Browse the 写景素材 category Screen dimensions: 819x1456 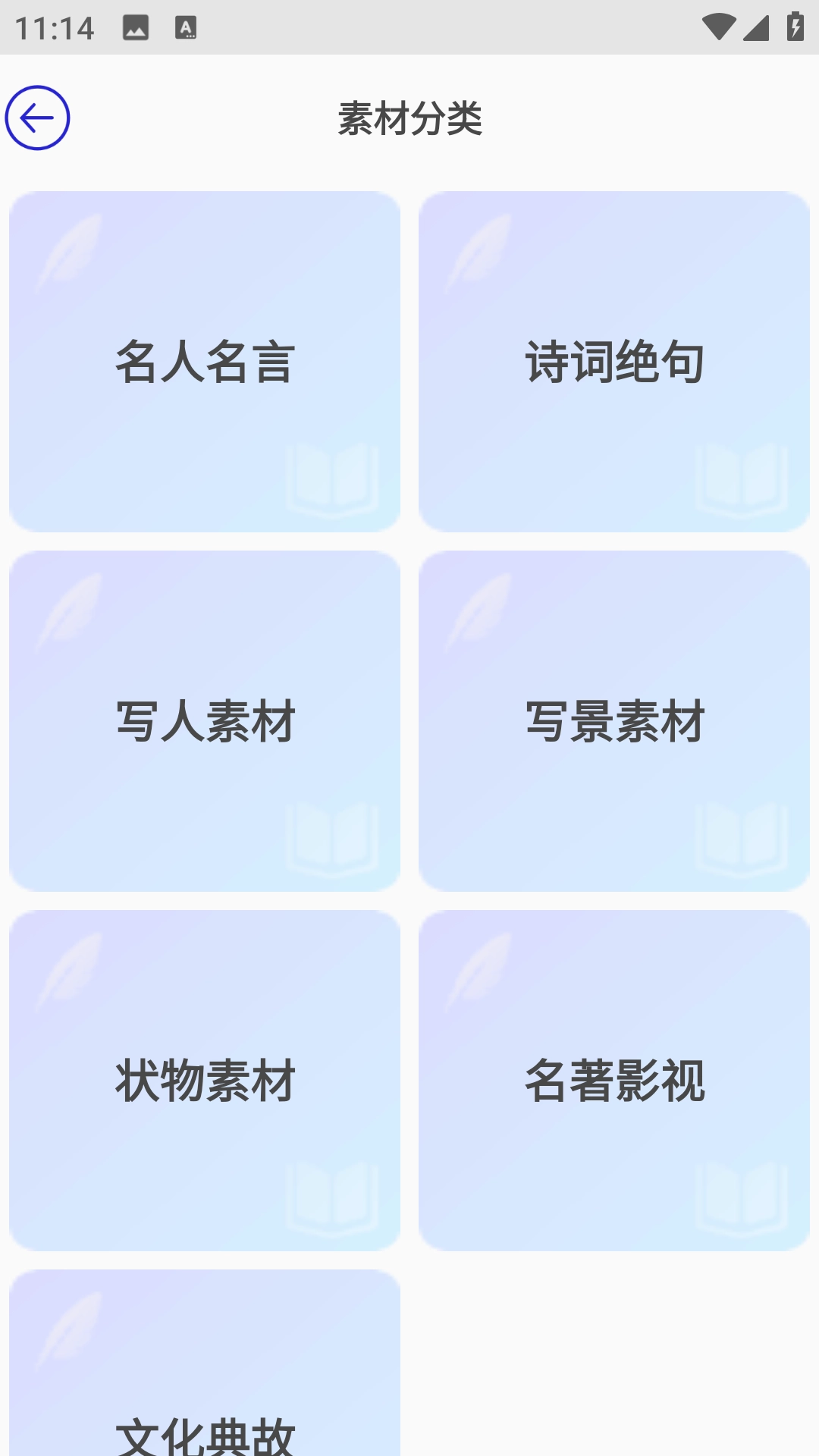(x=614, y=721)
